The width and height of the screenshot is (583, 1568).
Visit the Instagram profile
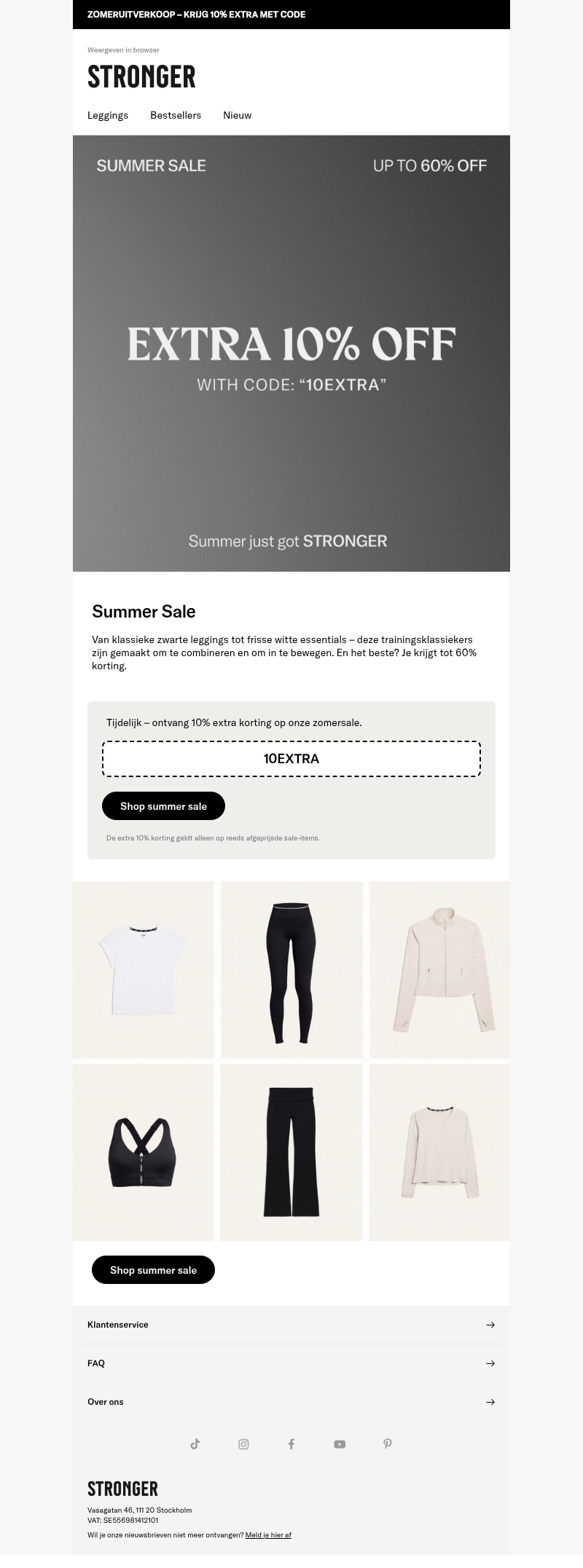[243, 1444]
